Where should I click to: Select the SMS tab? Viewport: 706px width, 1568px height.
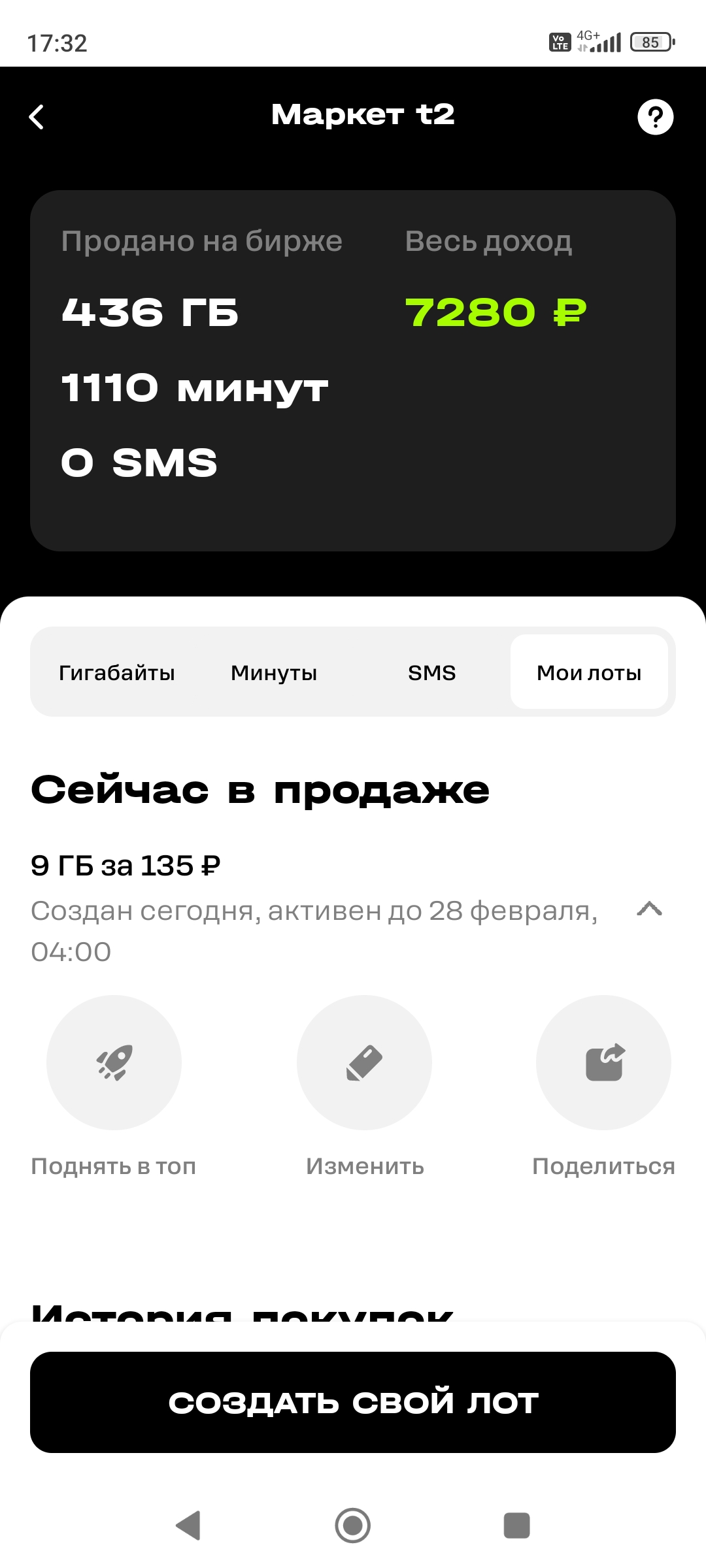[x=431, y=672]
